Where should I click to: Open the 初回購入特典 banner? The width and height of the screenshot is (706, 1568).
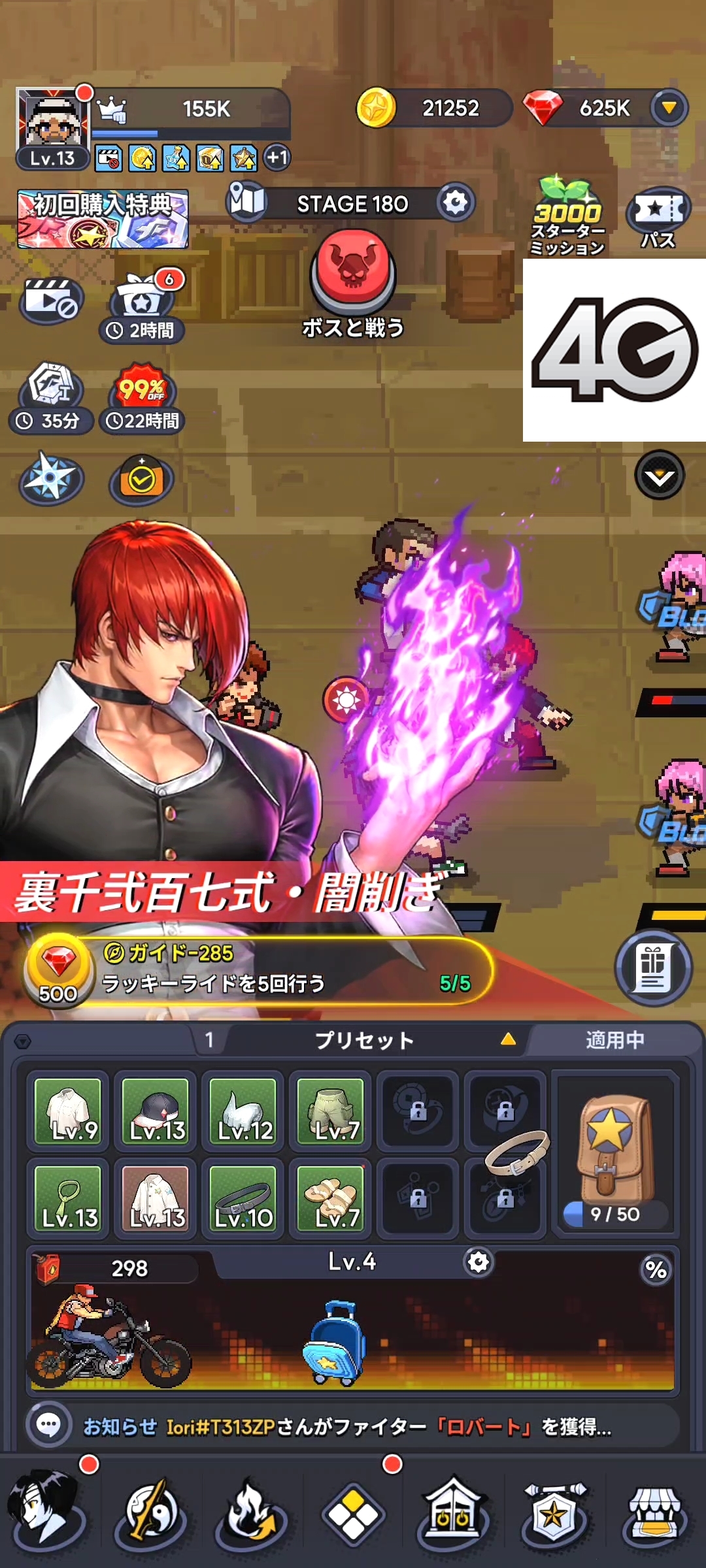(103, 219)
